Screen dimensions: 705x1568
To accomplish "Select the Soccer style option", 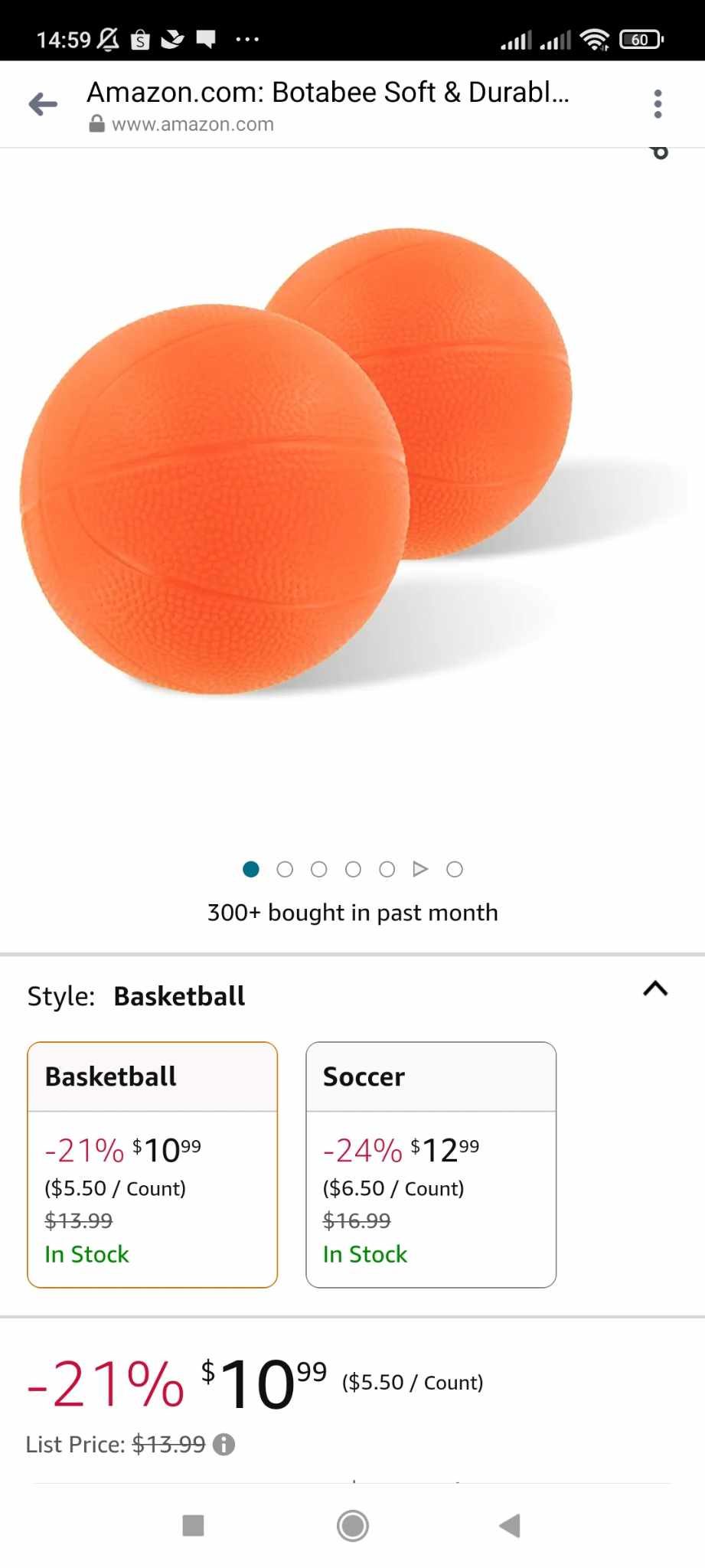I will 430,1164.
